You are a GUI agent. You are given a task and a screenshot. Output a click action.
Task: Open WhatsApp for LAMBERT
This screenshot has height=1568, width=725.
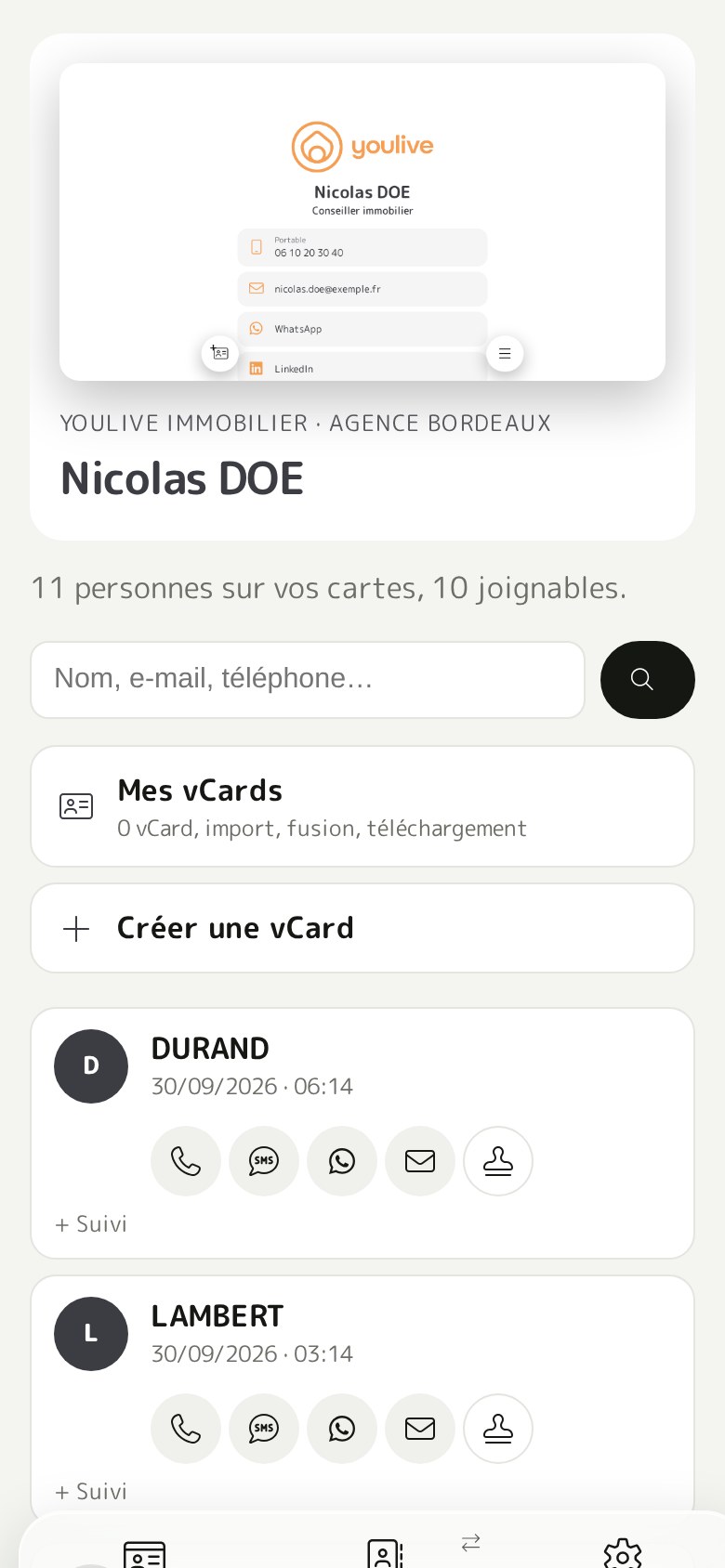click(x=342, y=1429)
